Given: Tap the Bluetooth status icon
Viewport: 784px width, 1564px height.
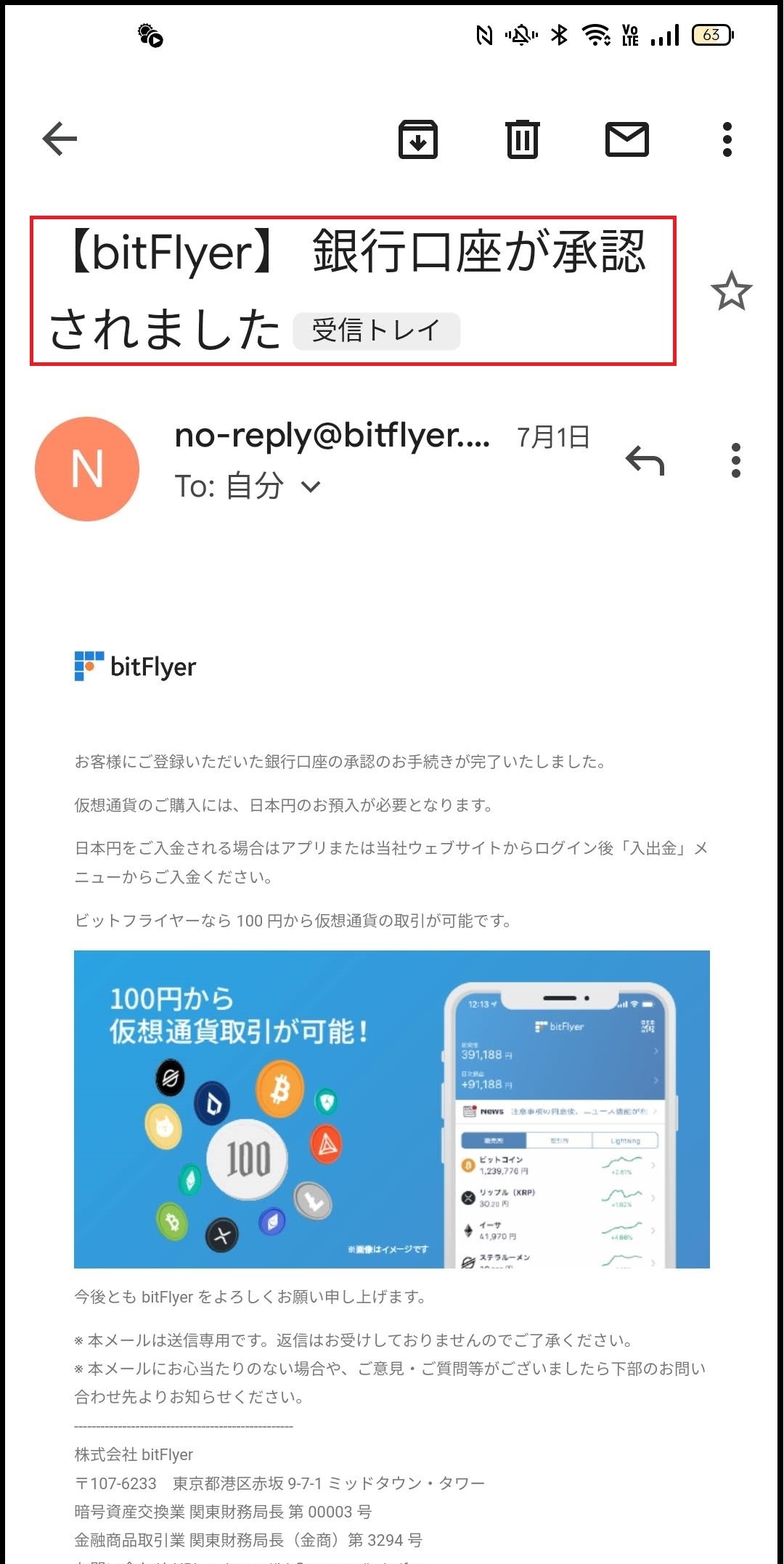Looking at the screenshot, I should pos(558,34).
